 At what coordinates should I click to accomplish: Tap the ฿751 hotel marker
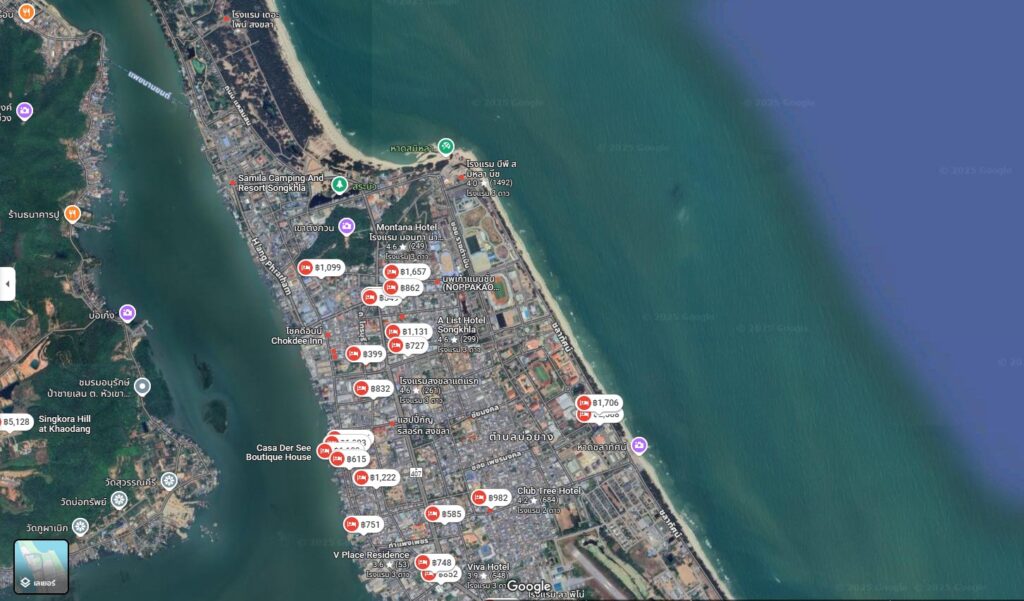click(364, 525)
